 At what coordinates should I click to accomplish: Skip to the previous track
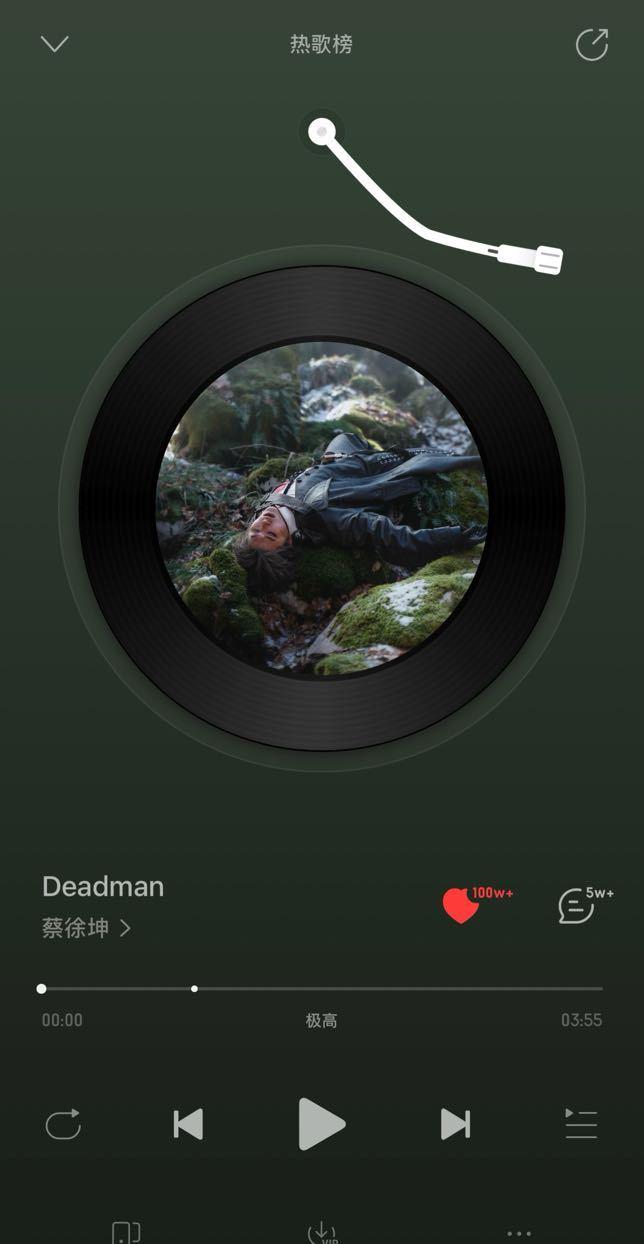click(x=188, y=1124)
